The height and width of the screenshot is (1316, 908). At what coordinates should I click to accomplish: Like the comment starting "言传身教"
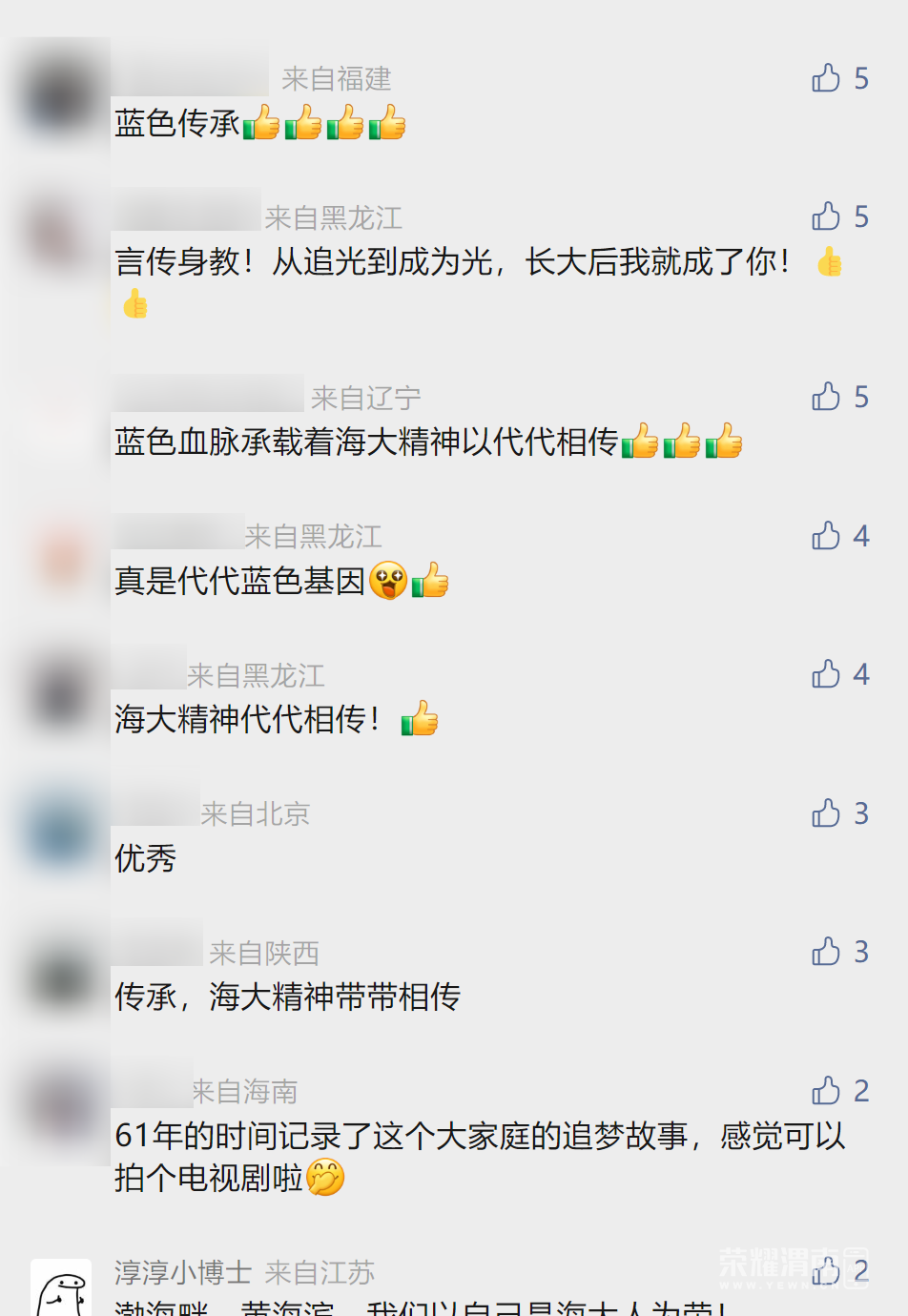point(826,216)
